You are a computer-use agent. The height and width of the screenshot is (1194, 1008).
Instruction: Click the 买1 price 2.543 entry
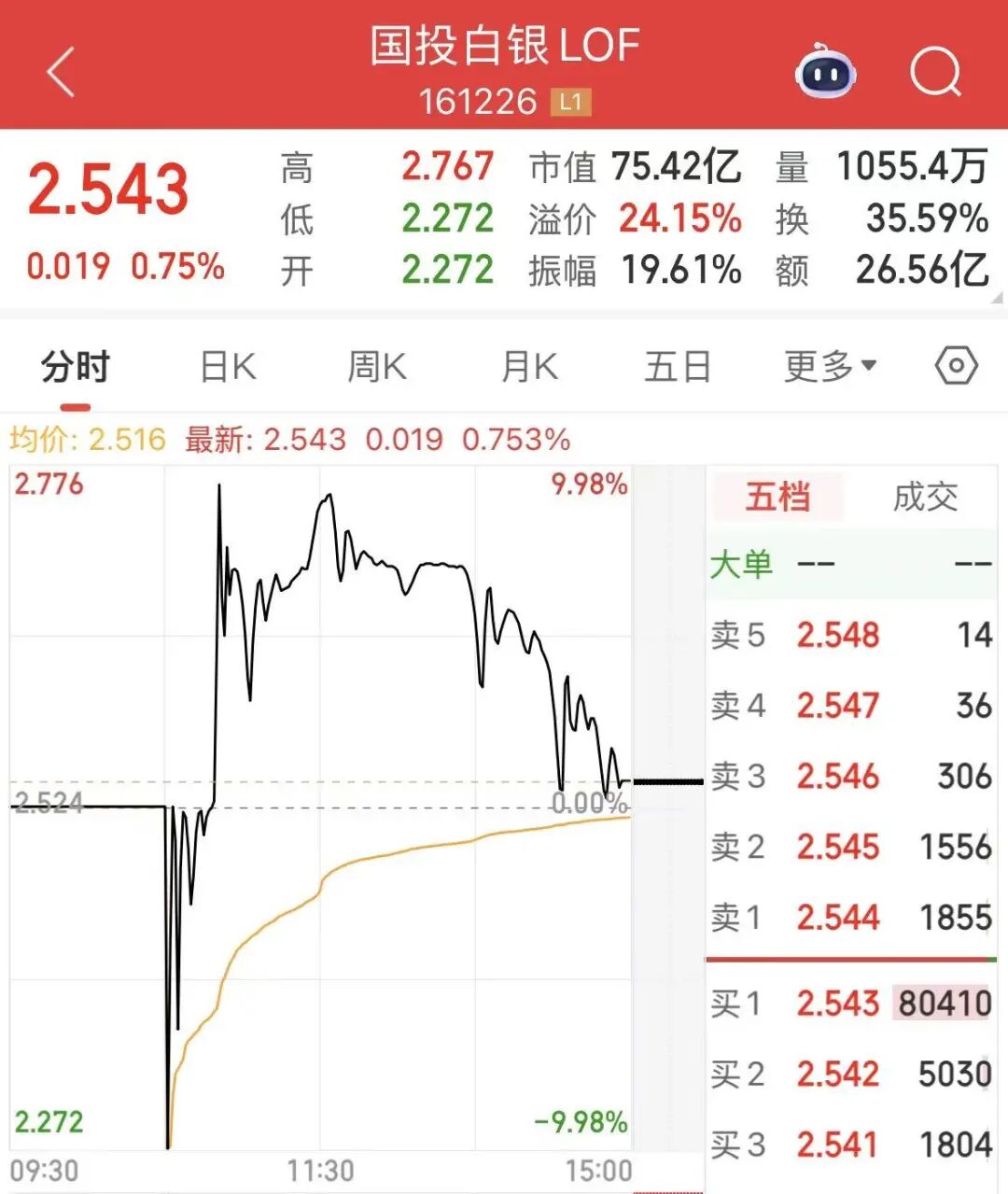point(840,1003)
